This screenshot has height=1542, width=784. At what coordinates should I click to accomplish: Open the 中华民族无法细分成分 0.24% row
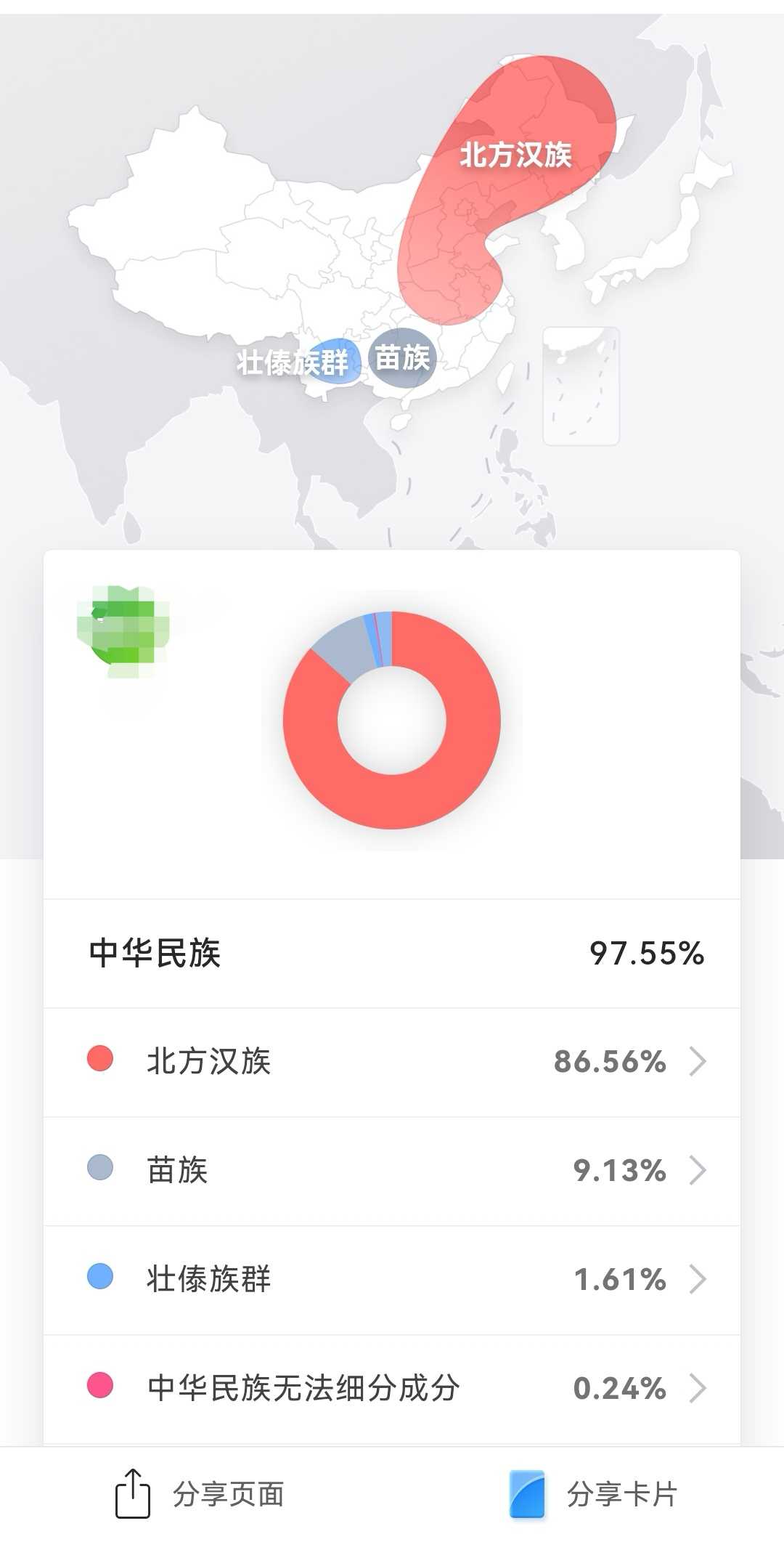click(392, 1389)
